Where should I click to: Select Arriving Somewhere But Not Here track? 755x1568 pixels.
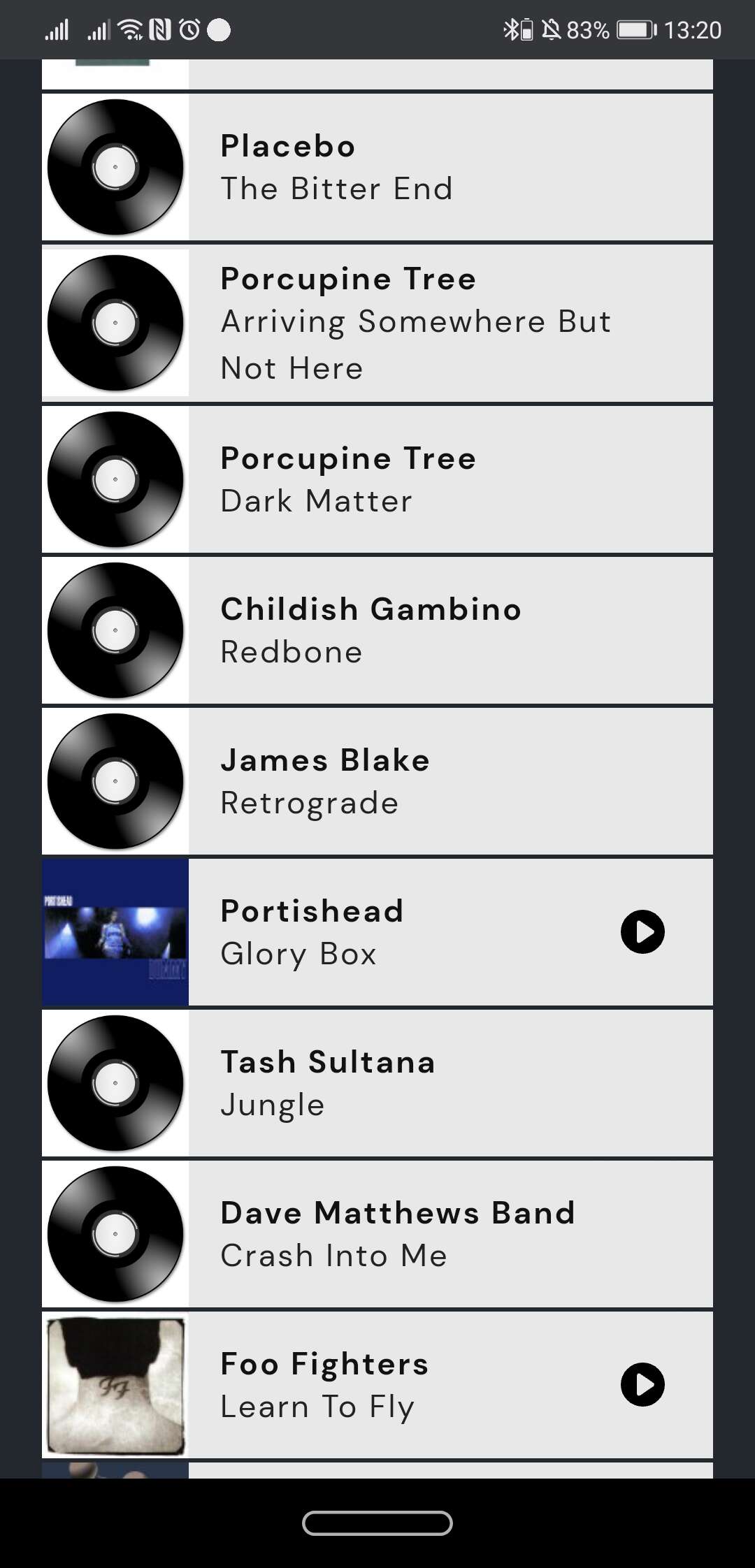click(377, 323)
